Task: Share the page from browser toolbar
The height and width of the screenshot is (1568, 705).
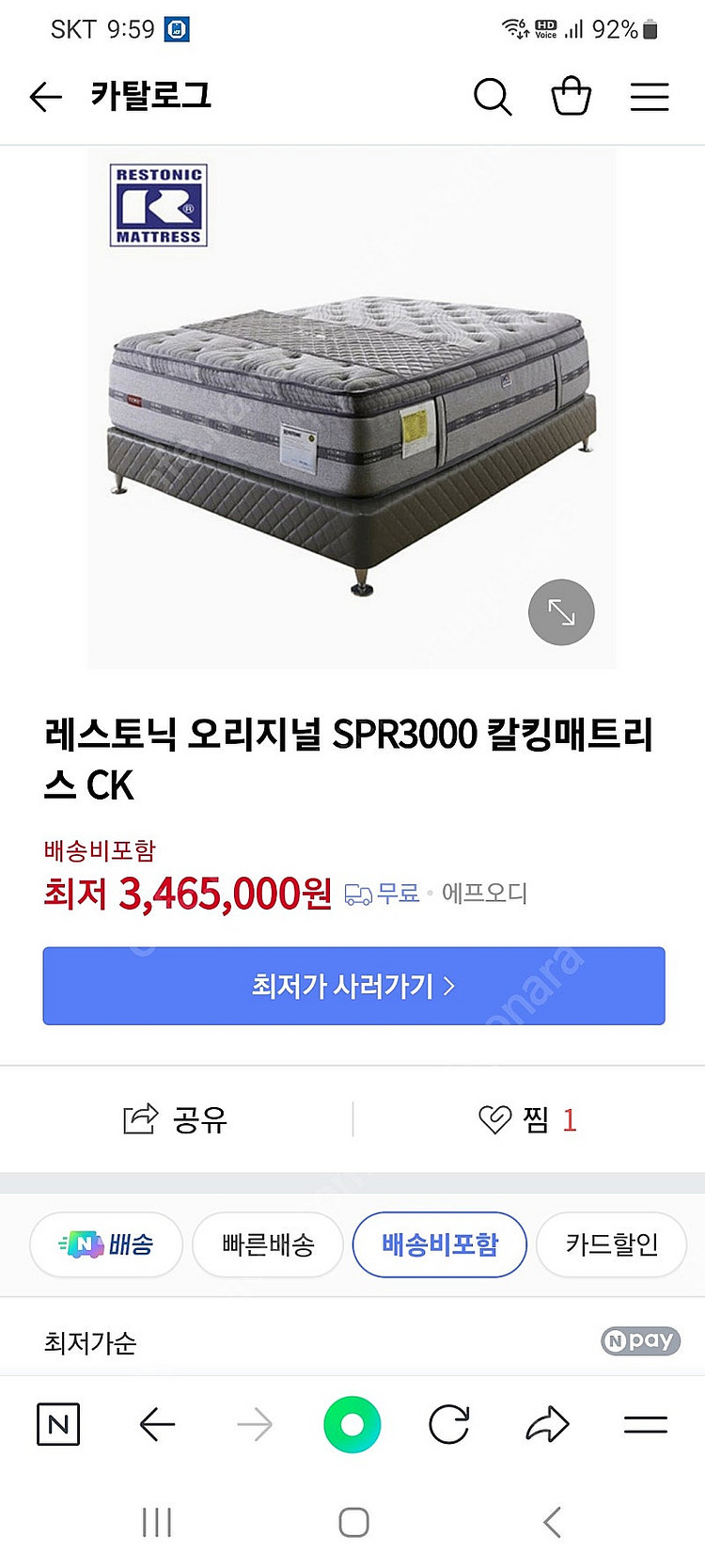Action: coord(547,1425)
